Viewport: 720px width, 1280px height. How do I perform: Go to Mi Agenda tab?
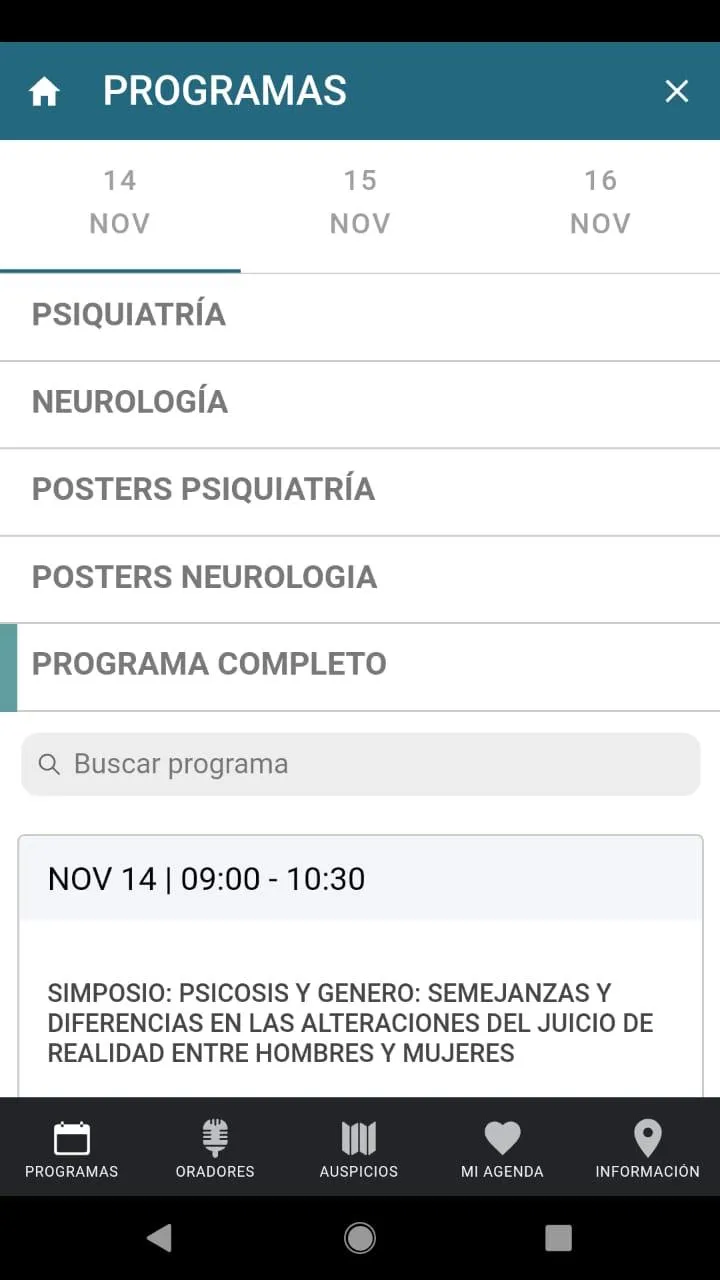[502, 1148]
